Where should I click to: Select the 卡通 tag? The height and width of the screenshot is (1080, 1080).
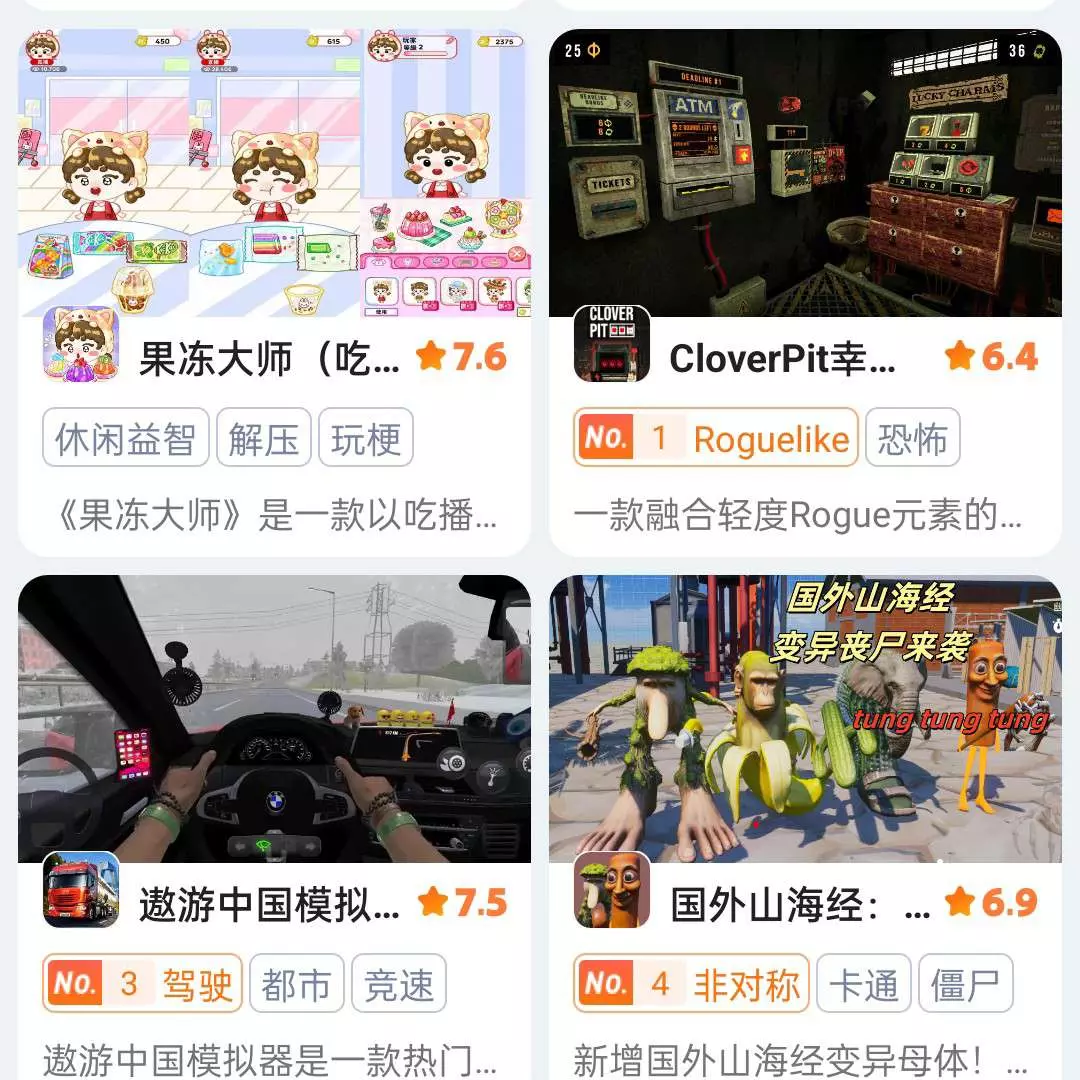pos(864,984)
